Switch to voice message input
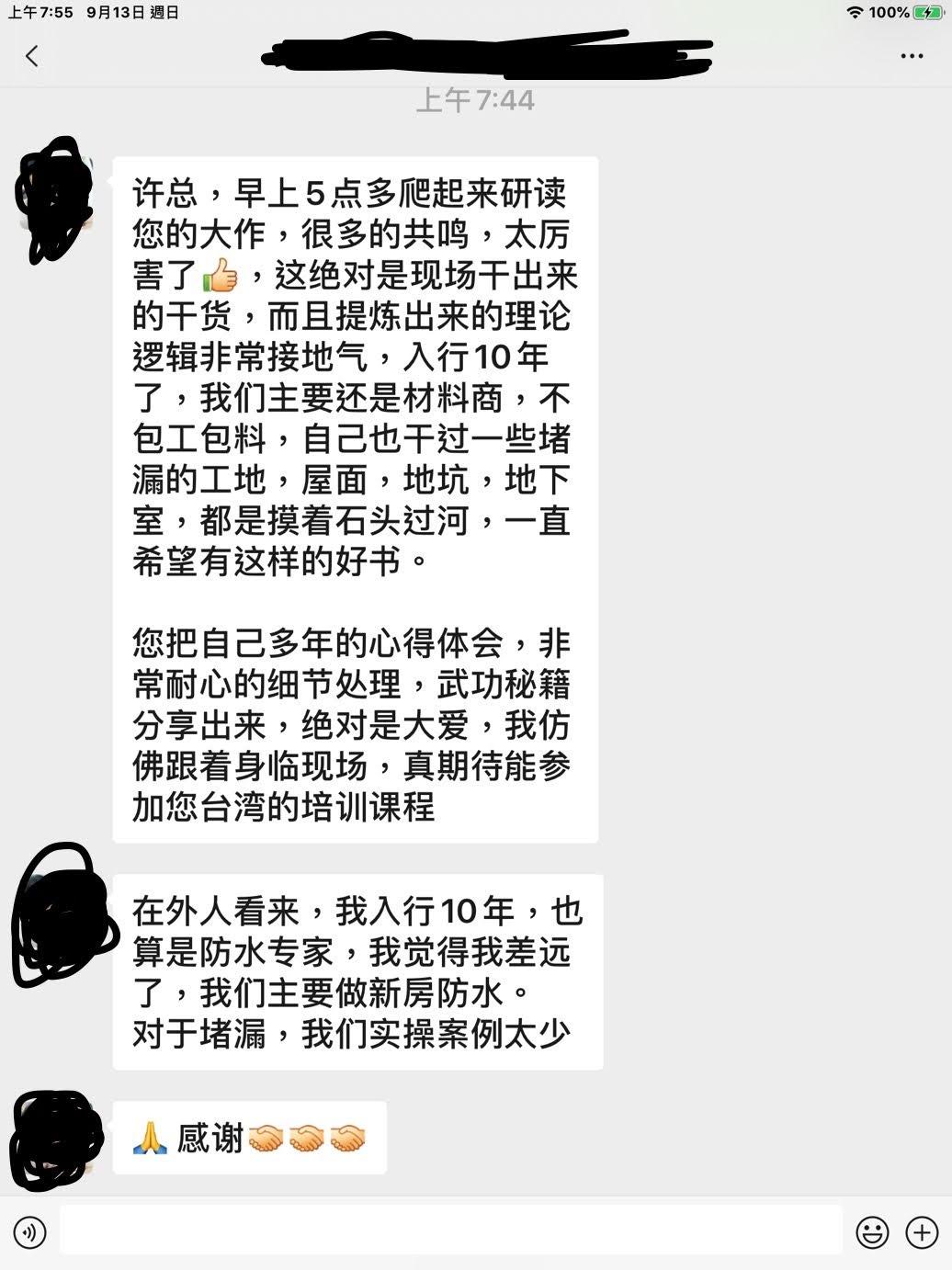The width and height of the screenshot is (952, 1270). 30,1232
